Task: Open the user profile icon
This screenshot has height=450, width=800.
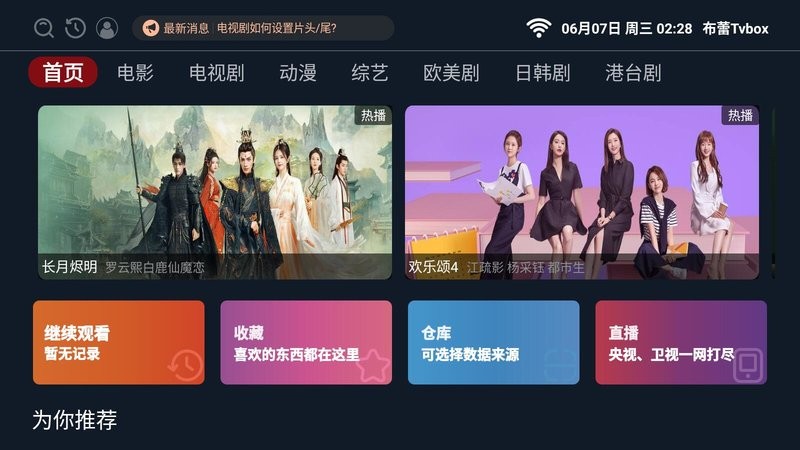Action: [107, 28]
